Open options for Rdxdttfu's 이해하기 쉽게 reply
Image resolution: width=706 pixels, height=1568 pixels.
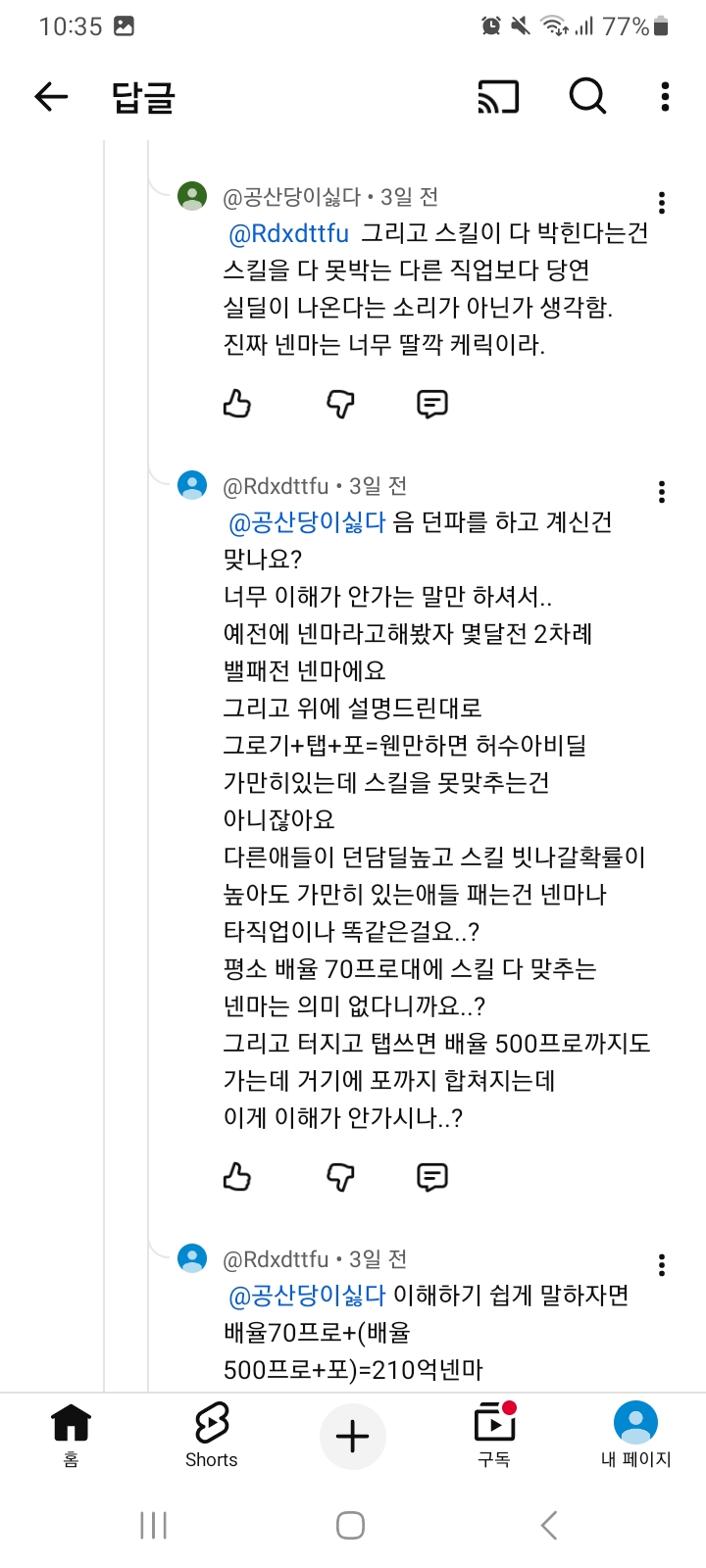pos(662,1265)
